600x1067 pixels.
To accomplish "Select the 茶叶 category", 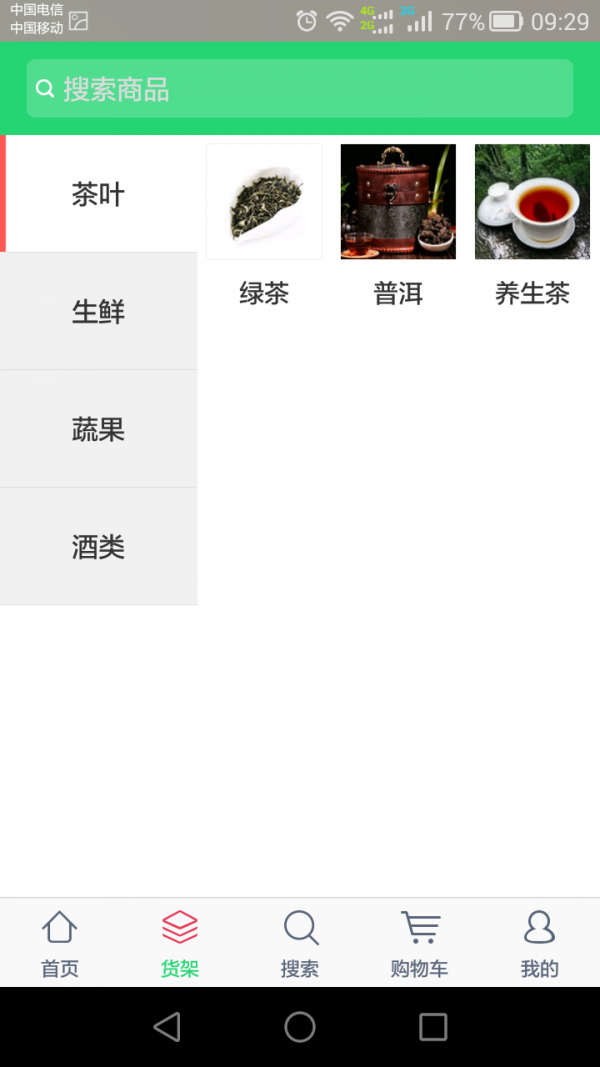I will (98, 194).
